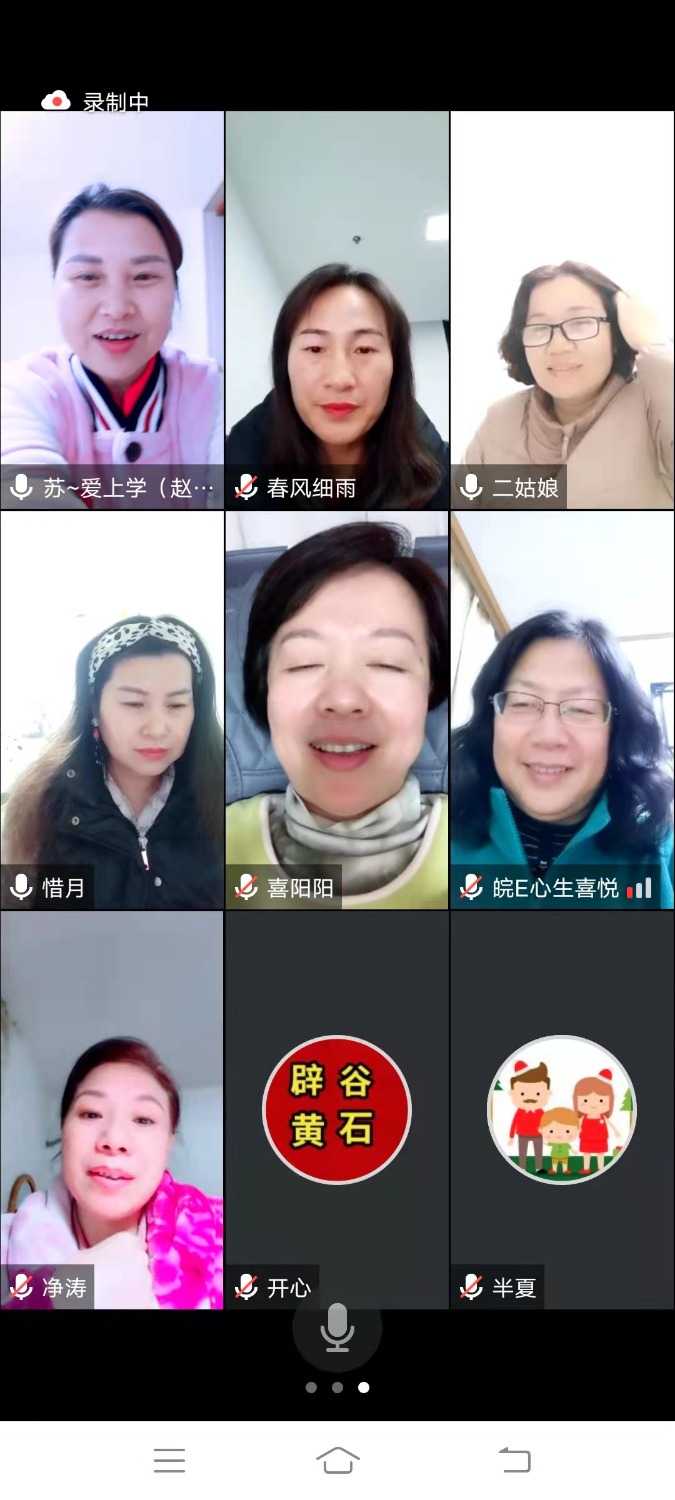The width and height of the screenshot is (675, 1500).
Task: View 喜阳阳's video tile
Action: 337,710
